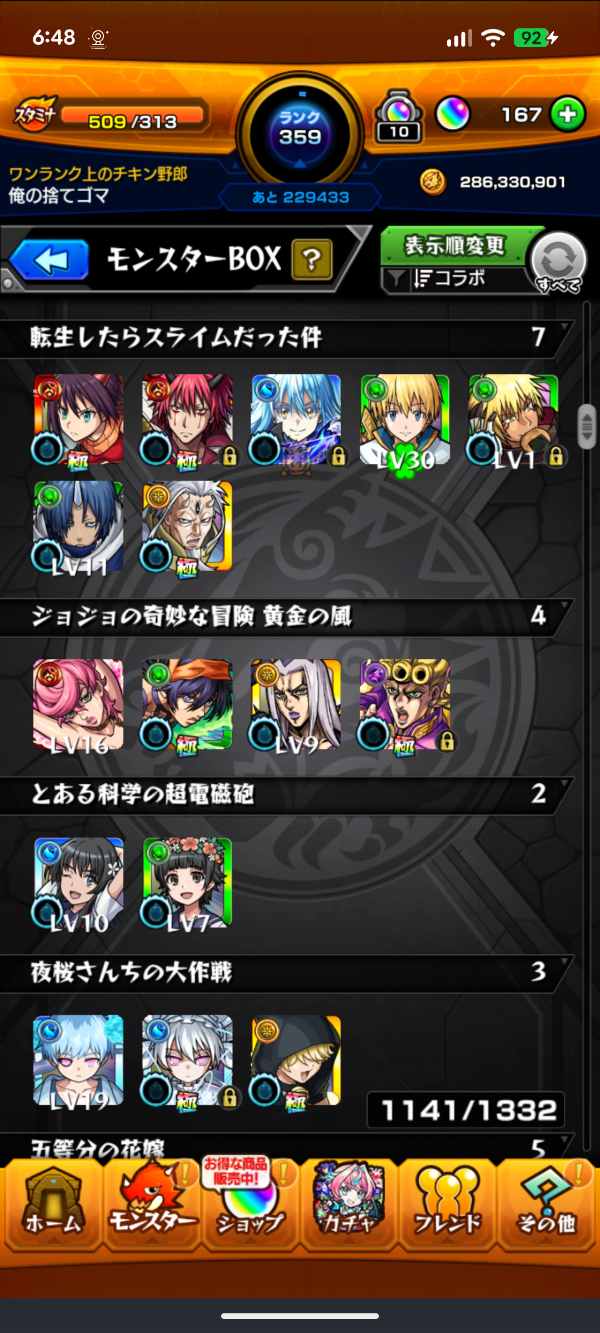Select the LV19 Yozakura monster
This screenshot has width=600, height=1333.
click(78, 1060)
